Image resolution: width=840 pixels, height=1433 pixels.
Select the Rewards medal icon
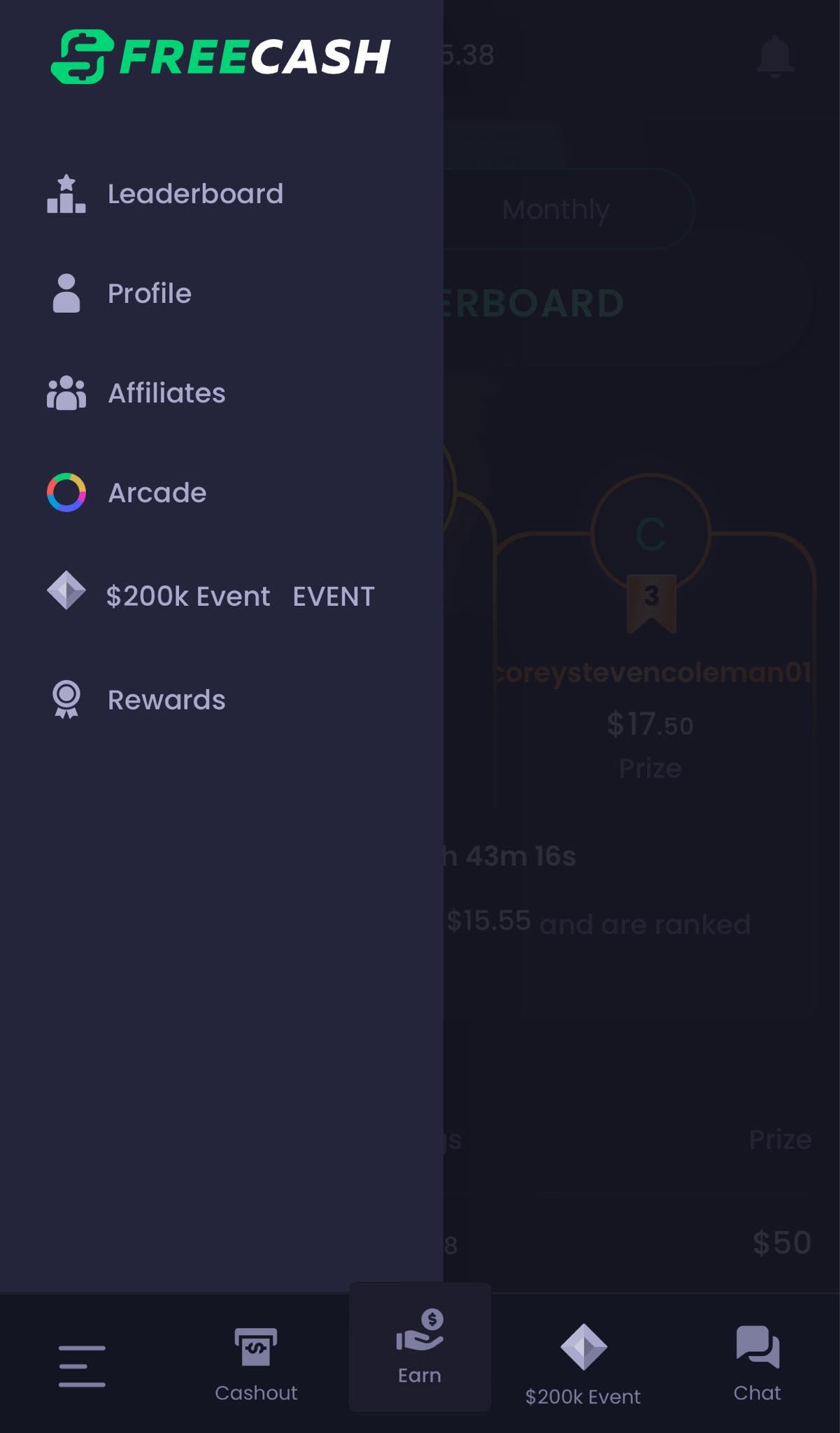coord(66,699)
